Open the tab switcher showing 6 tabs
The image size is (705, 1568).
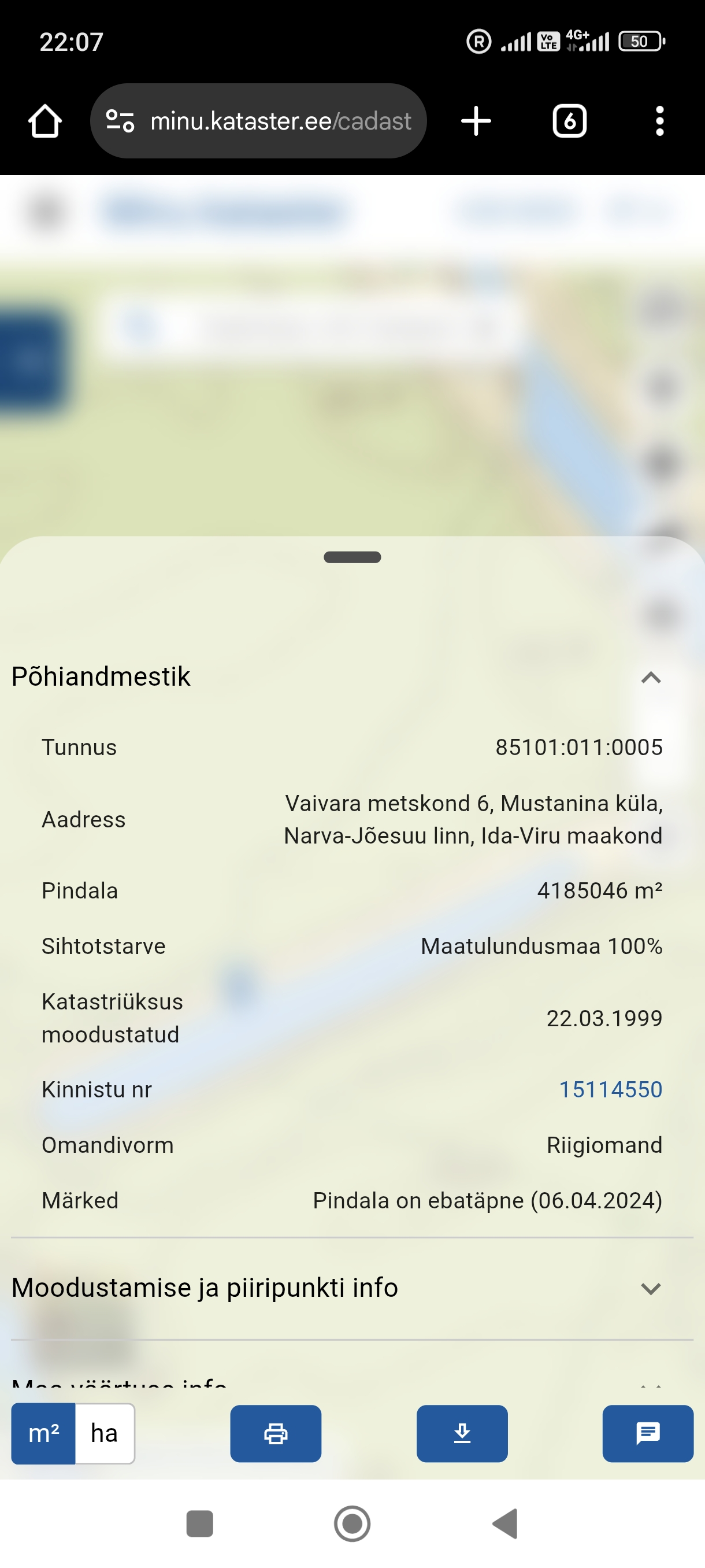(569, 121)
